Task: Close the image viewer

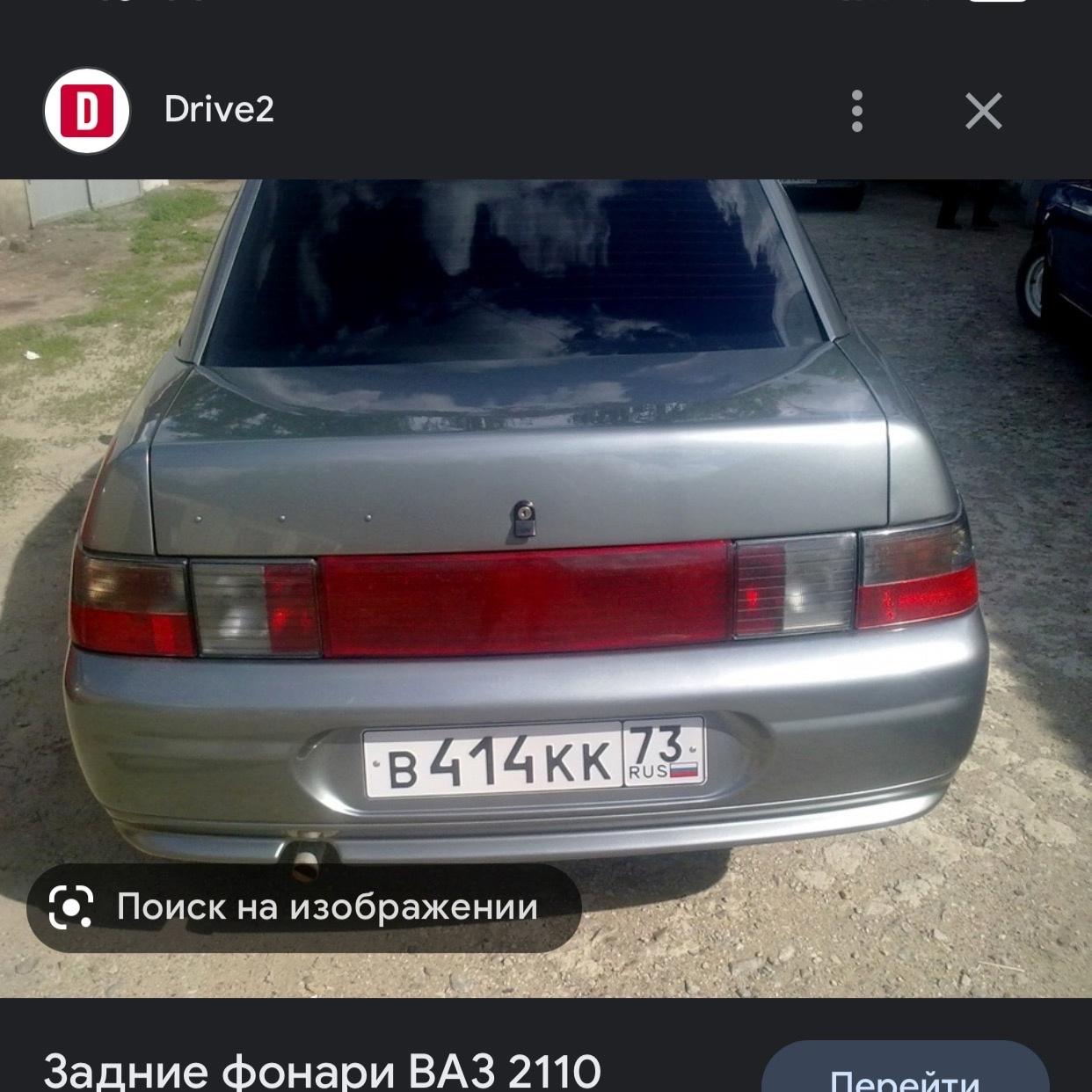Action: pyautogui.click(x=983, y=112)
